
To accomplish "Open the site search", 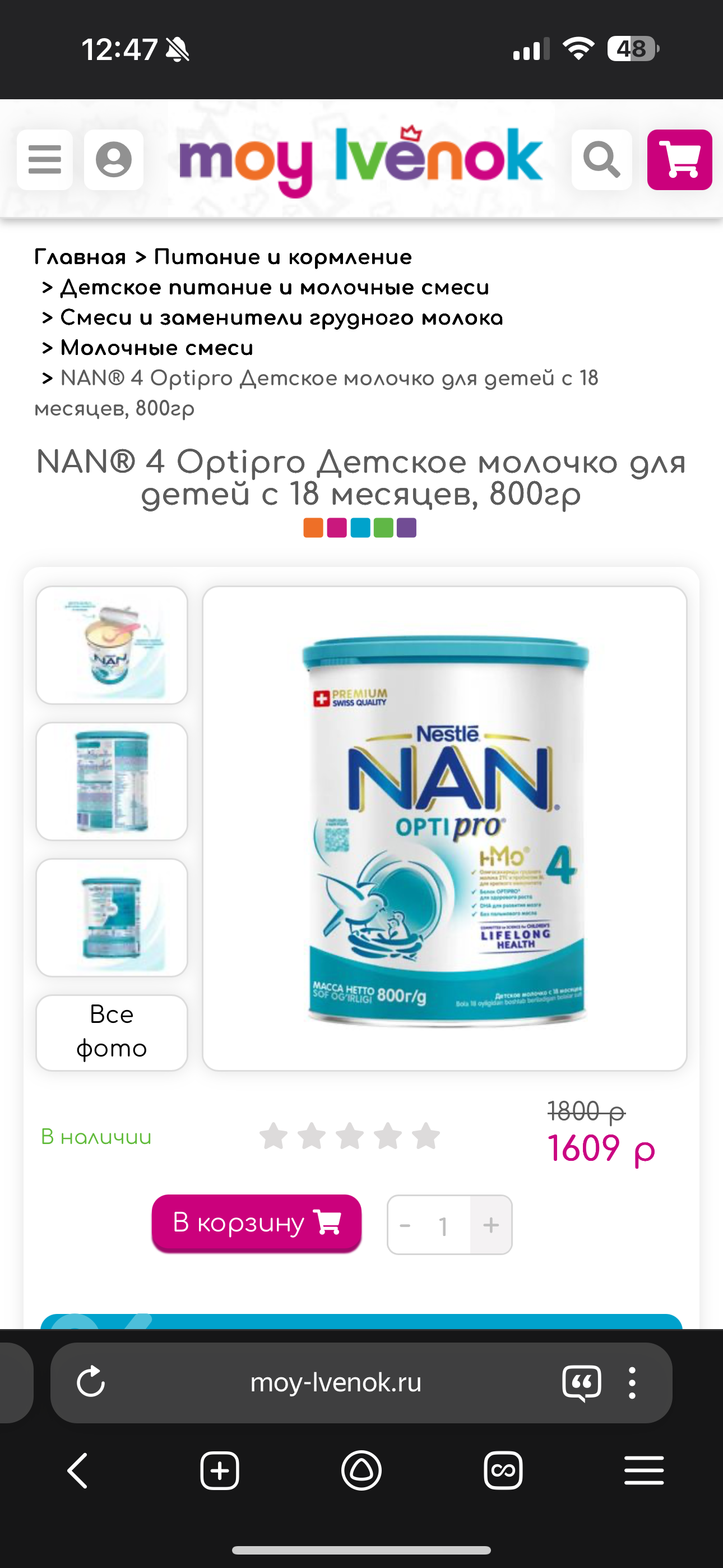I will pyautogui.click(x=601, y=159).
